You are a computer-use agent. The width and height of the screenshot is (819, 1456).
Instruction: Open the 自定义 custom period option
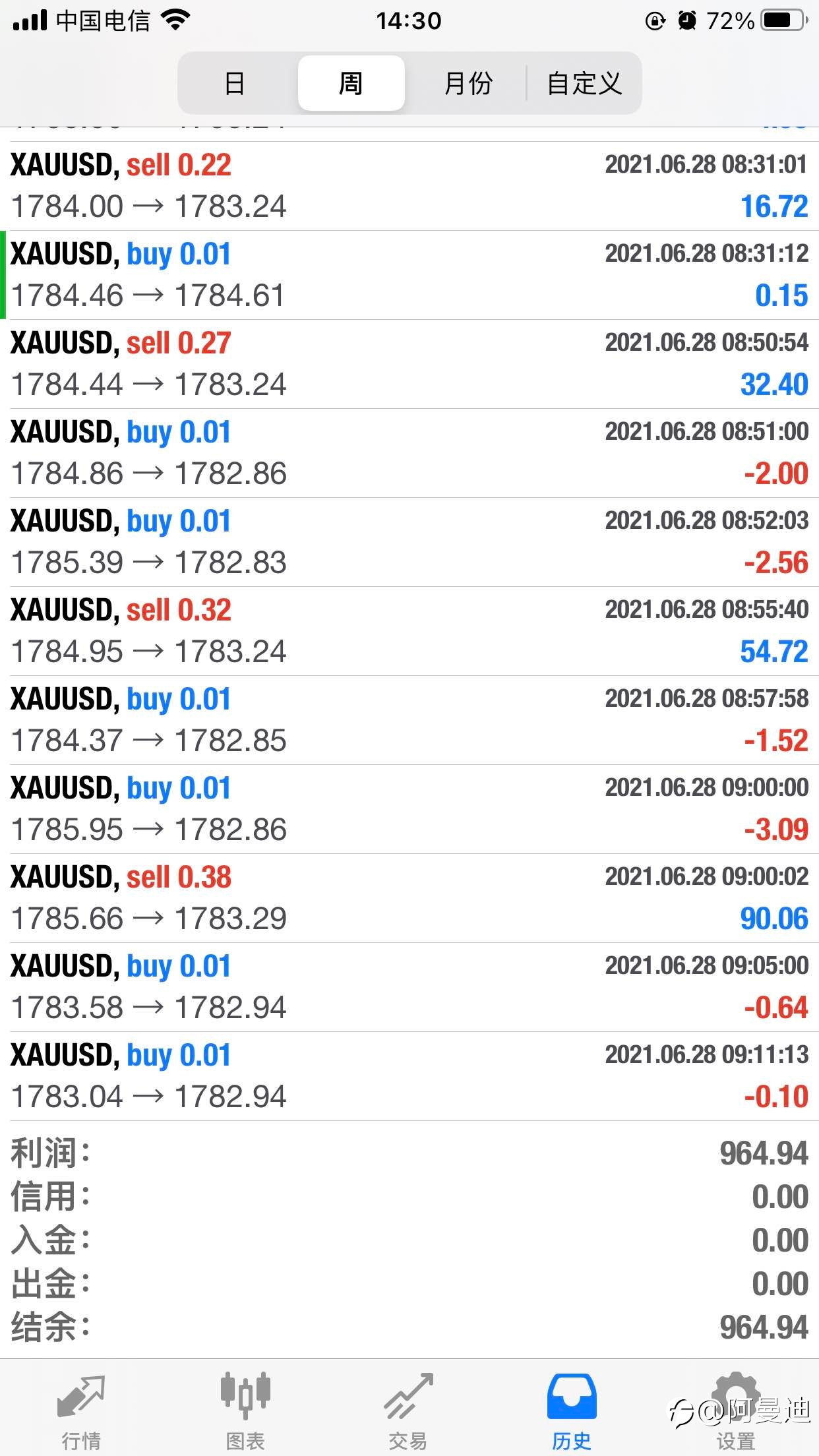coord(584,83)
